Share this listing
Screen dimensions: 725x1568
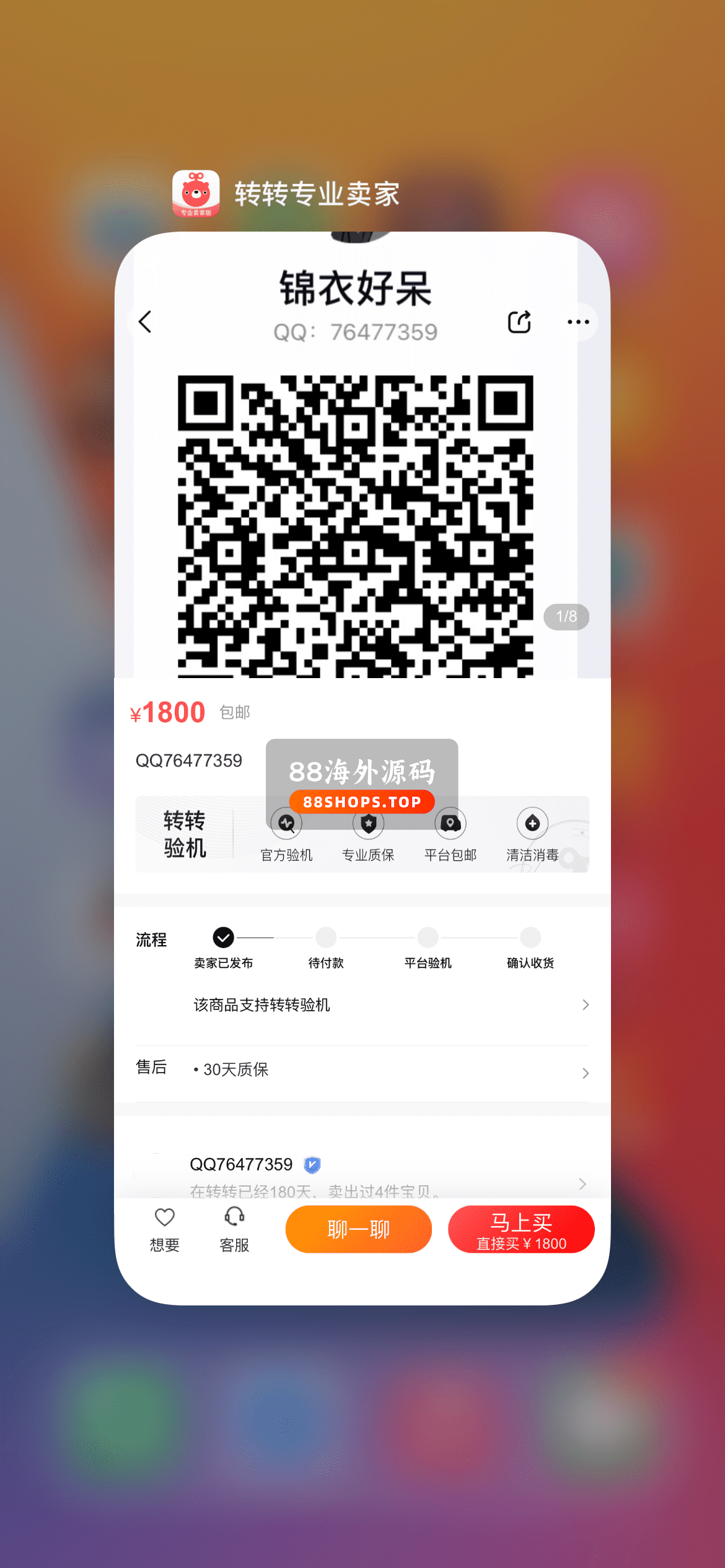pos(519,322)
